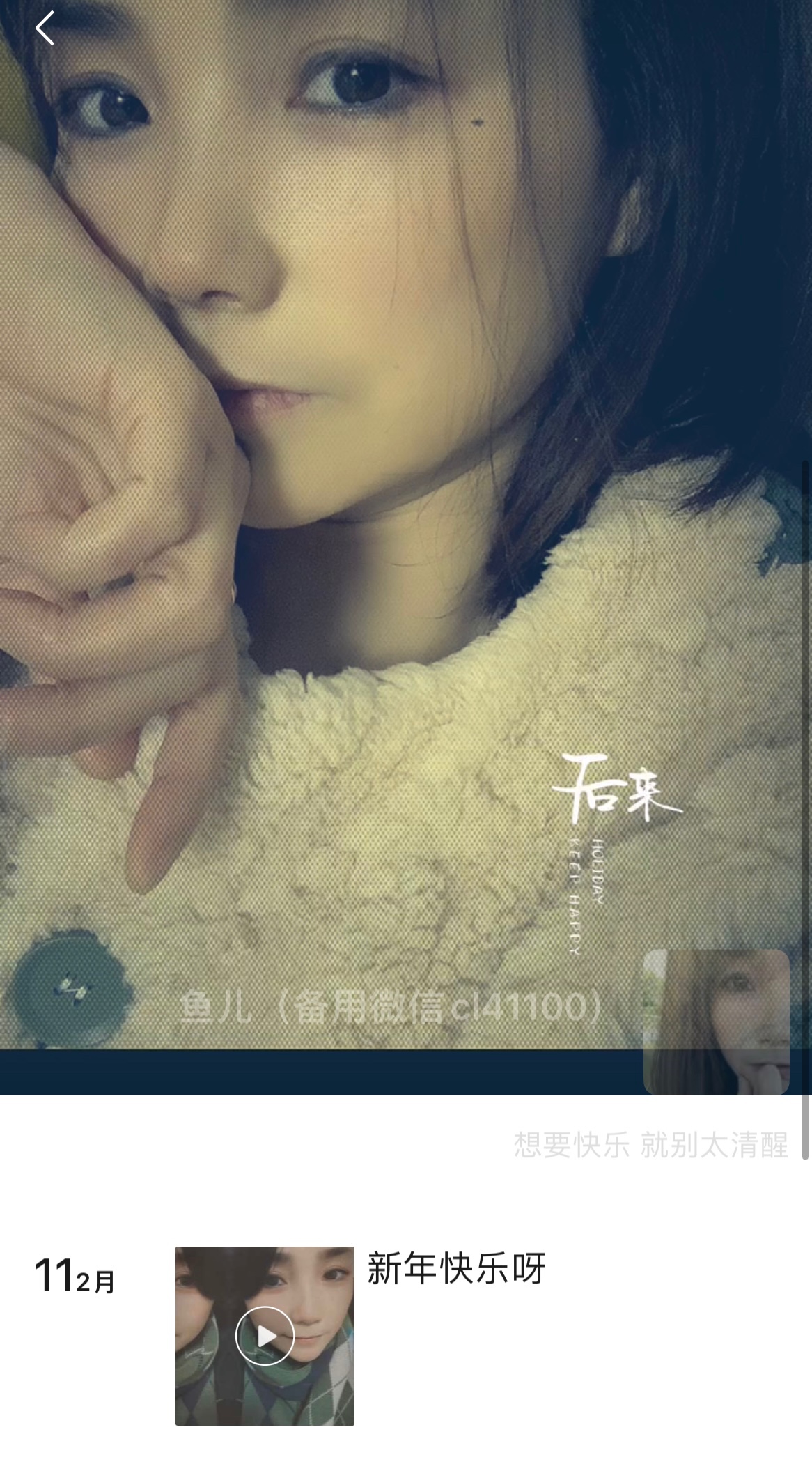The image size is (812, 1471).
Task: Play the video posted on 11 February
Action: coord(265,1336)
